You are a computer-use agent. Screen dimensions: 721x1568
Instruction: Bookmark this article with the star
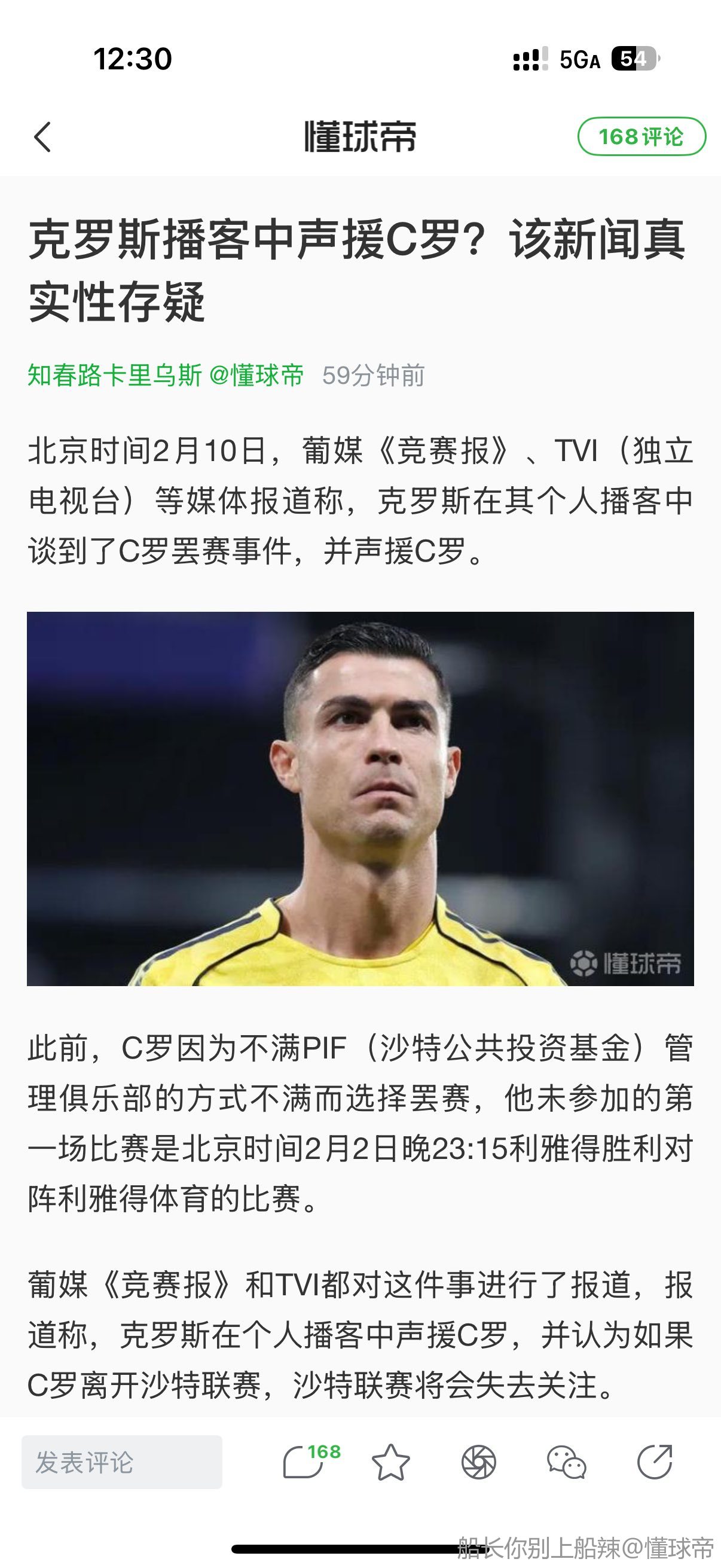click(390, 1462)
